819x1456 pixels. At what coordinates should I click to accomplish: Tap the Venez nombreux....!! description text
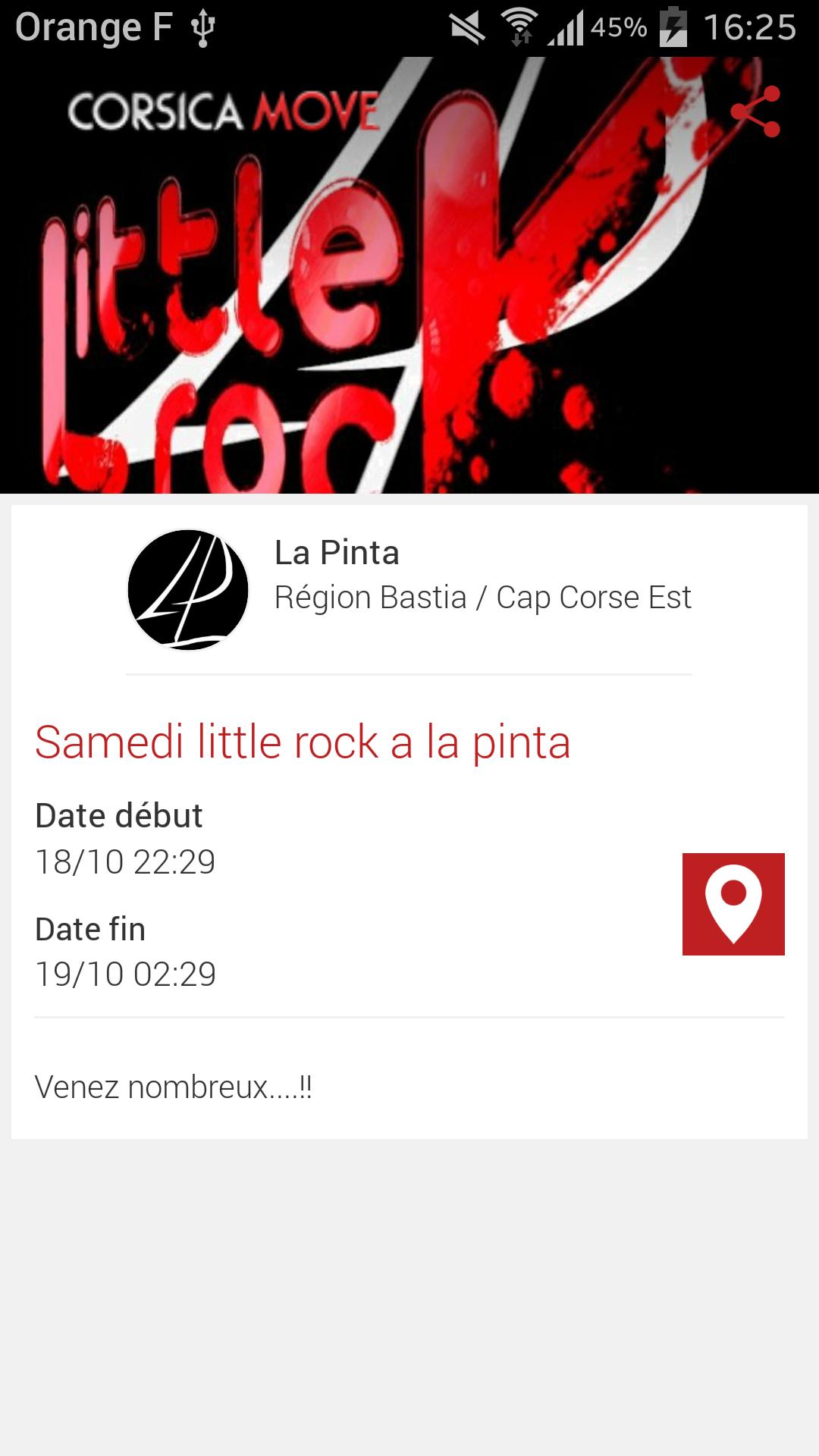tap(174, 1087)
